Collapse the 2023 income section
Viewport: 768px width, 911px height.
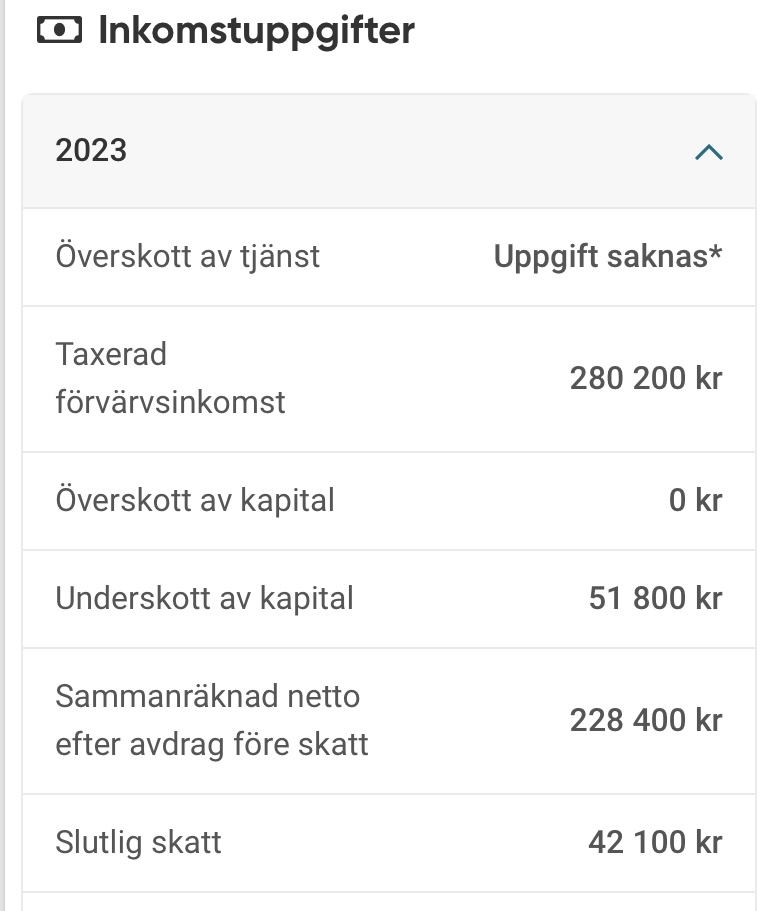708,152
